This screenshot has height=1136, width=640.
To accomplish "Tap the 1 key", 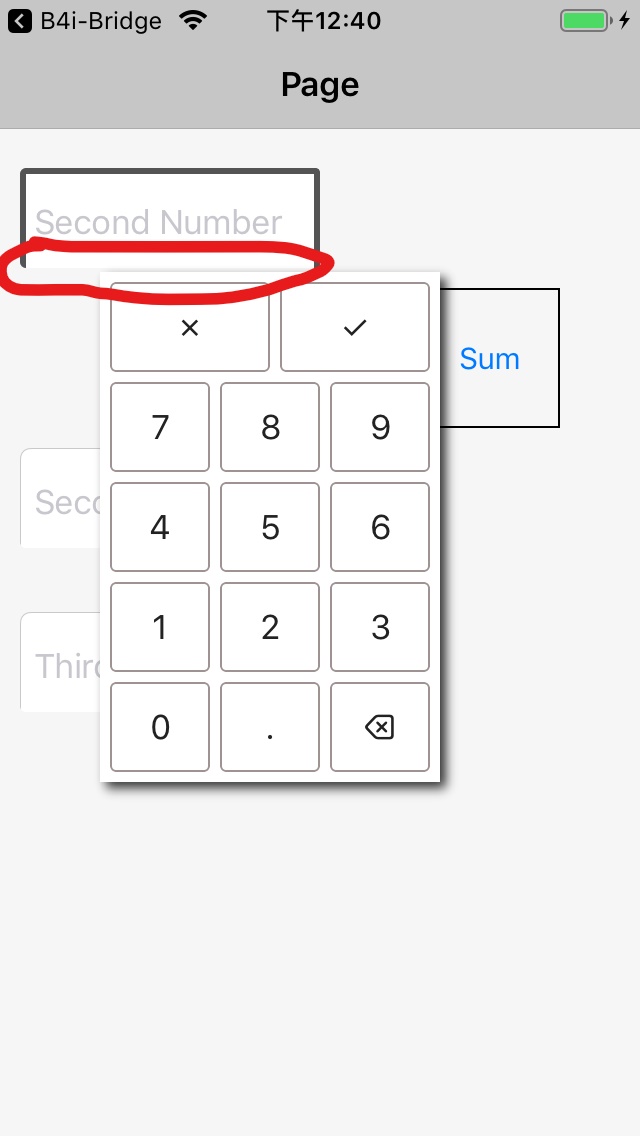I will coord(160,627).
